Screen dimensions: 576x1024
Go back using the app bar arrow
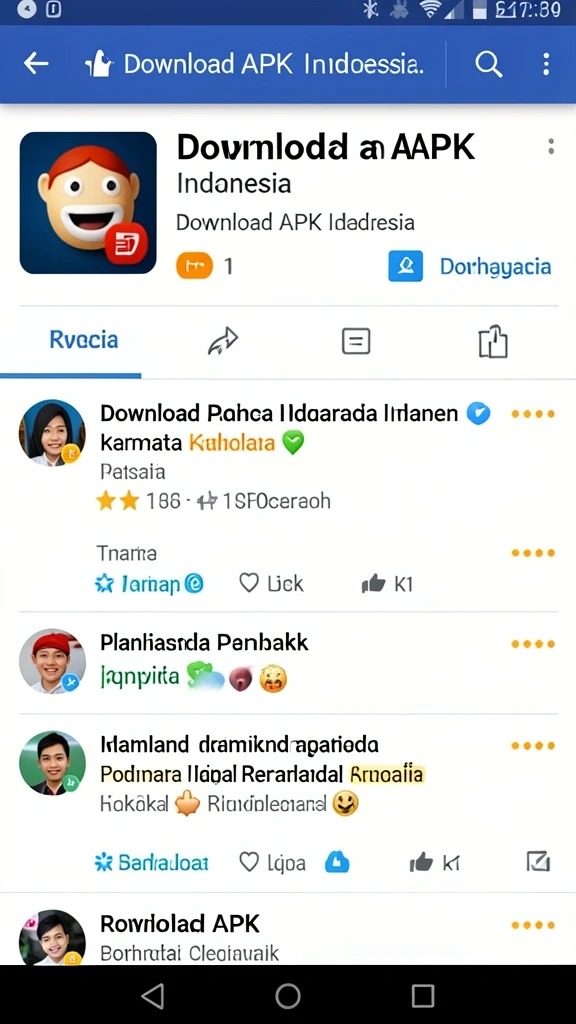[36, 64]
